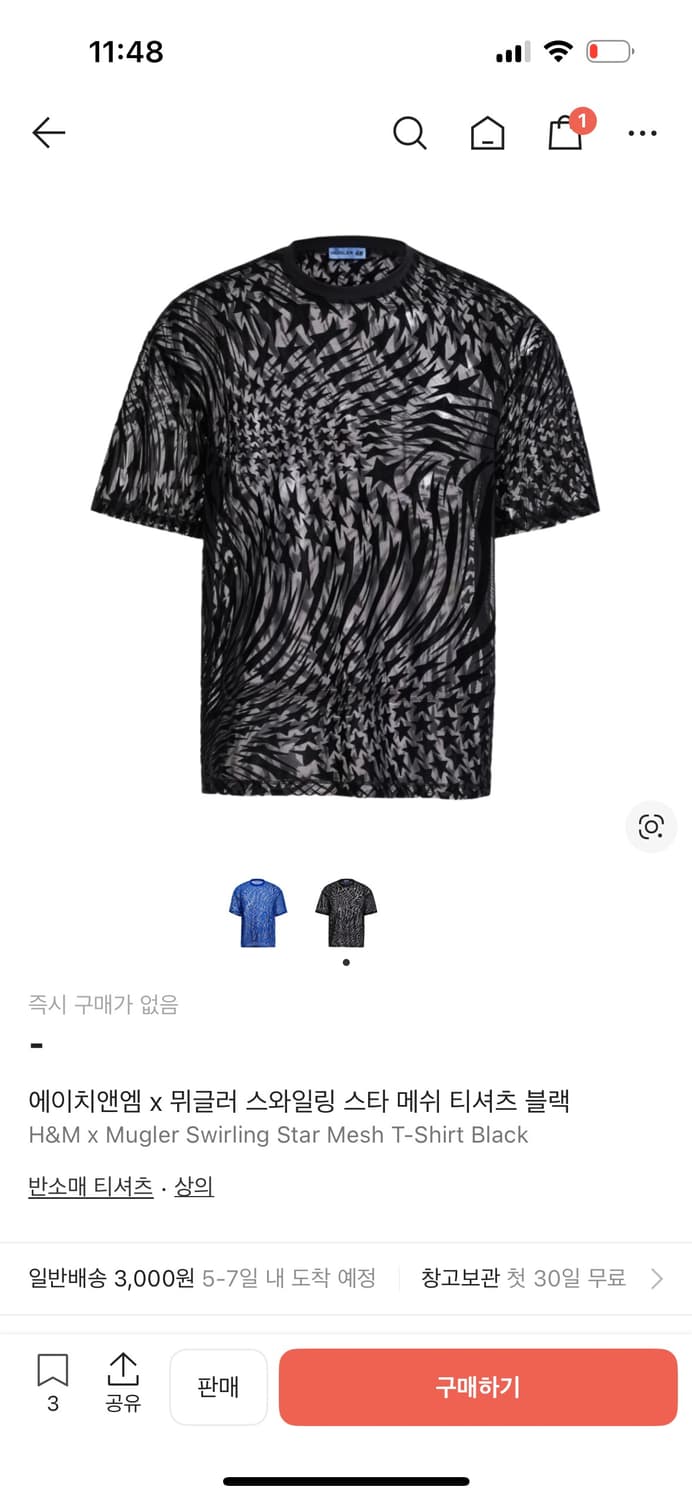
Task: Share this product via 공유
Action: coord(122,1383)
